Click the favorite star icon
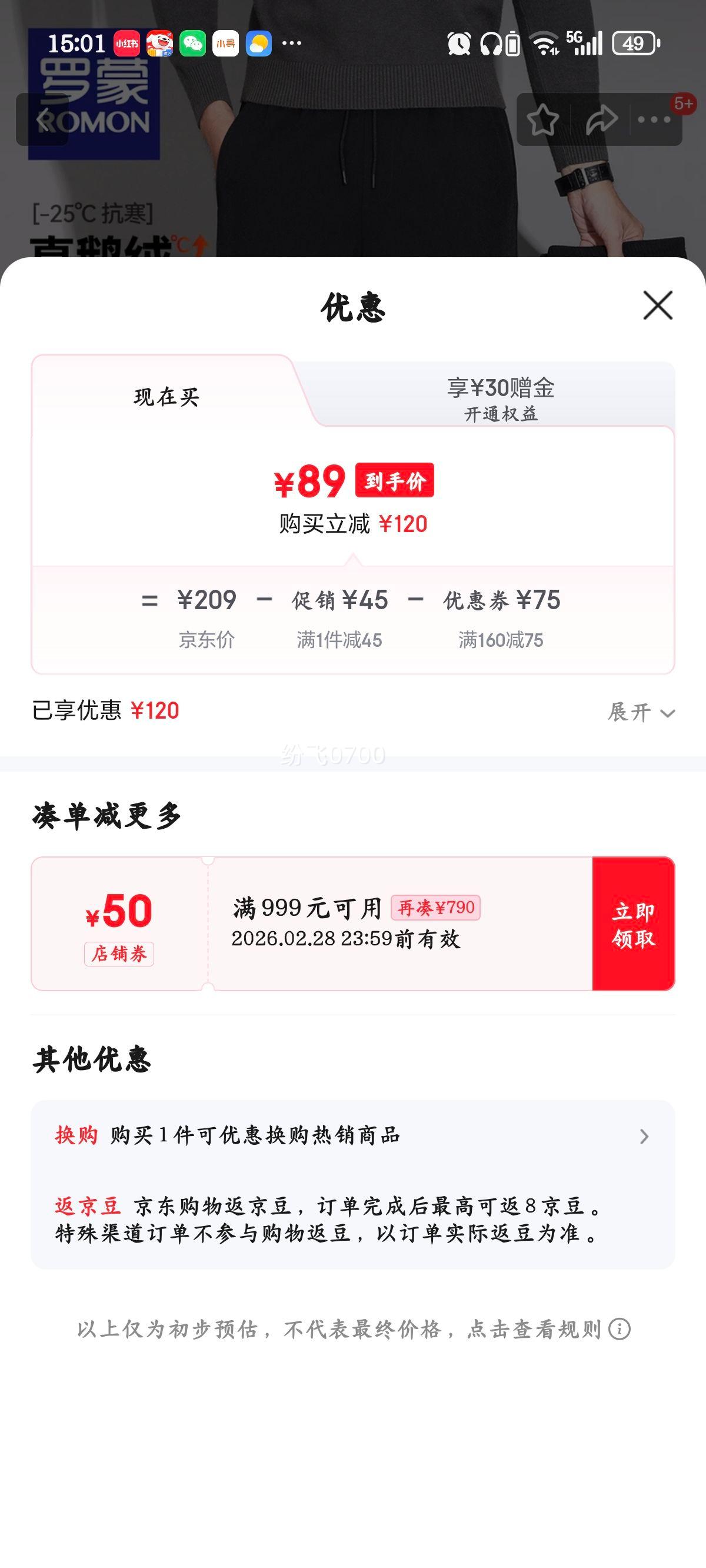The image size is (706, 1568). (544, 119)
